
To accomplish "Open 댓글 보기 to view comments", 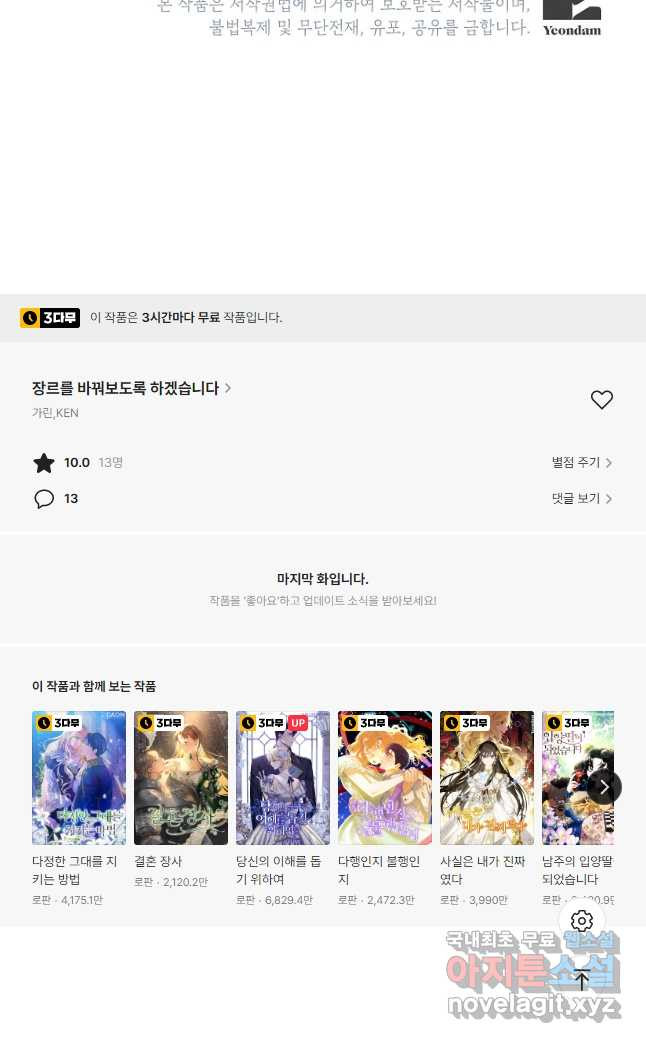I will coord(582,499).
